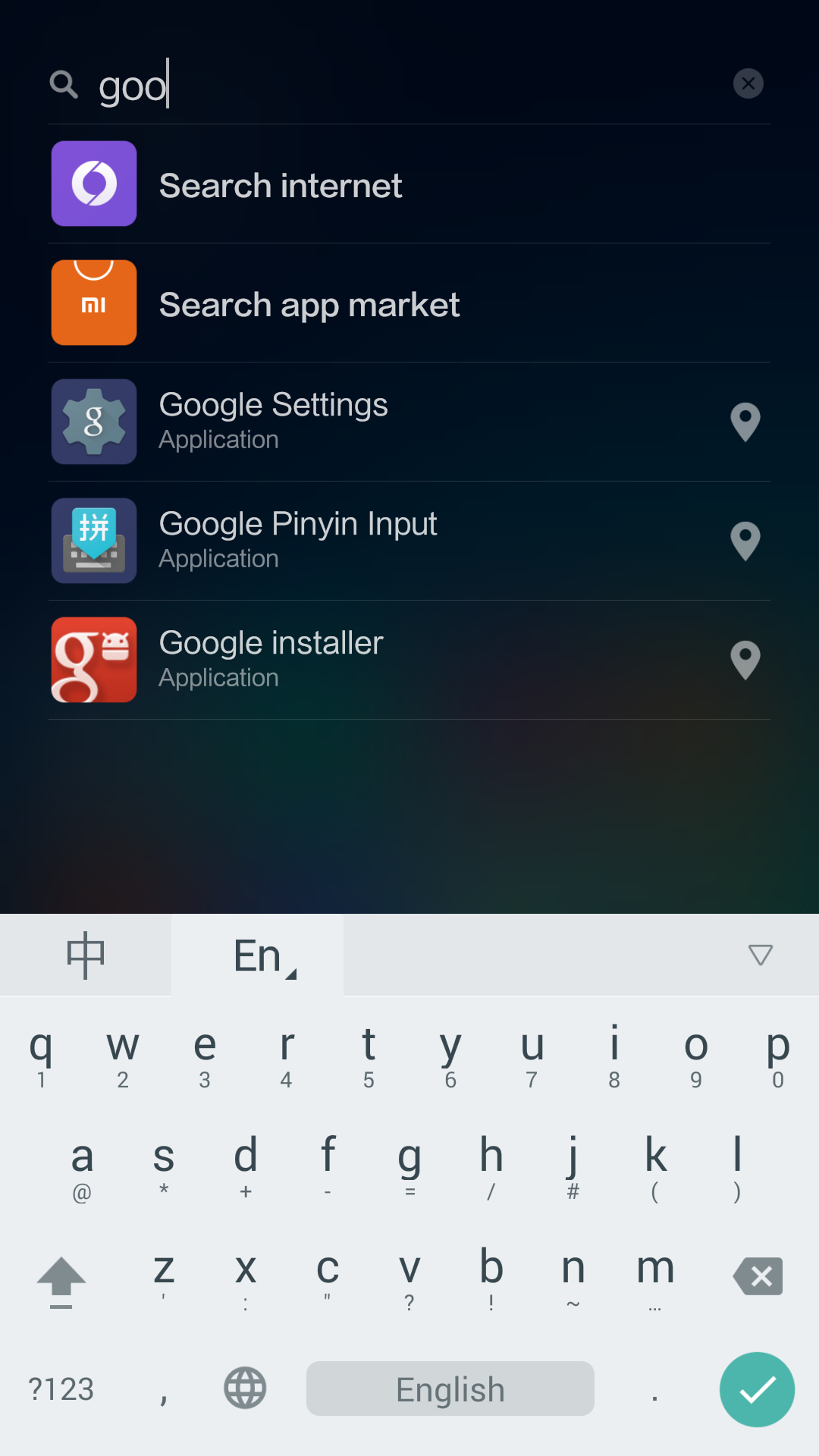Hide the keyboard with the down triangle

pos(760,955)
